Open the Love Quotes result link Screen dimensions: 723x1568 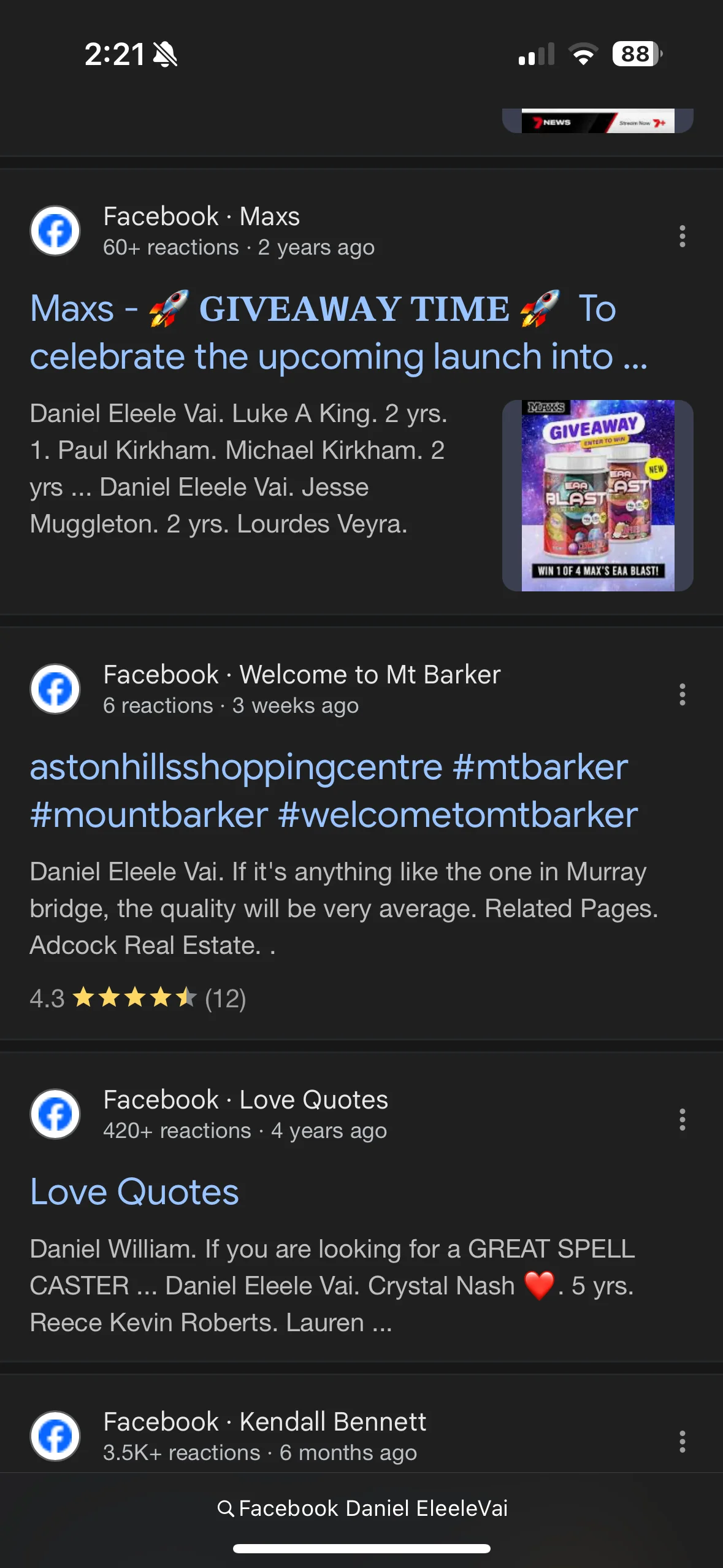click(x=134, y=1191)
